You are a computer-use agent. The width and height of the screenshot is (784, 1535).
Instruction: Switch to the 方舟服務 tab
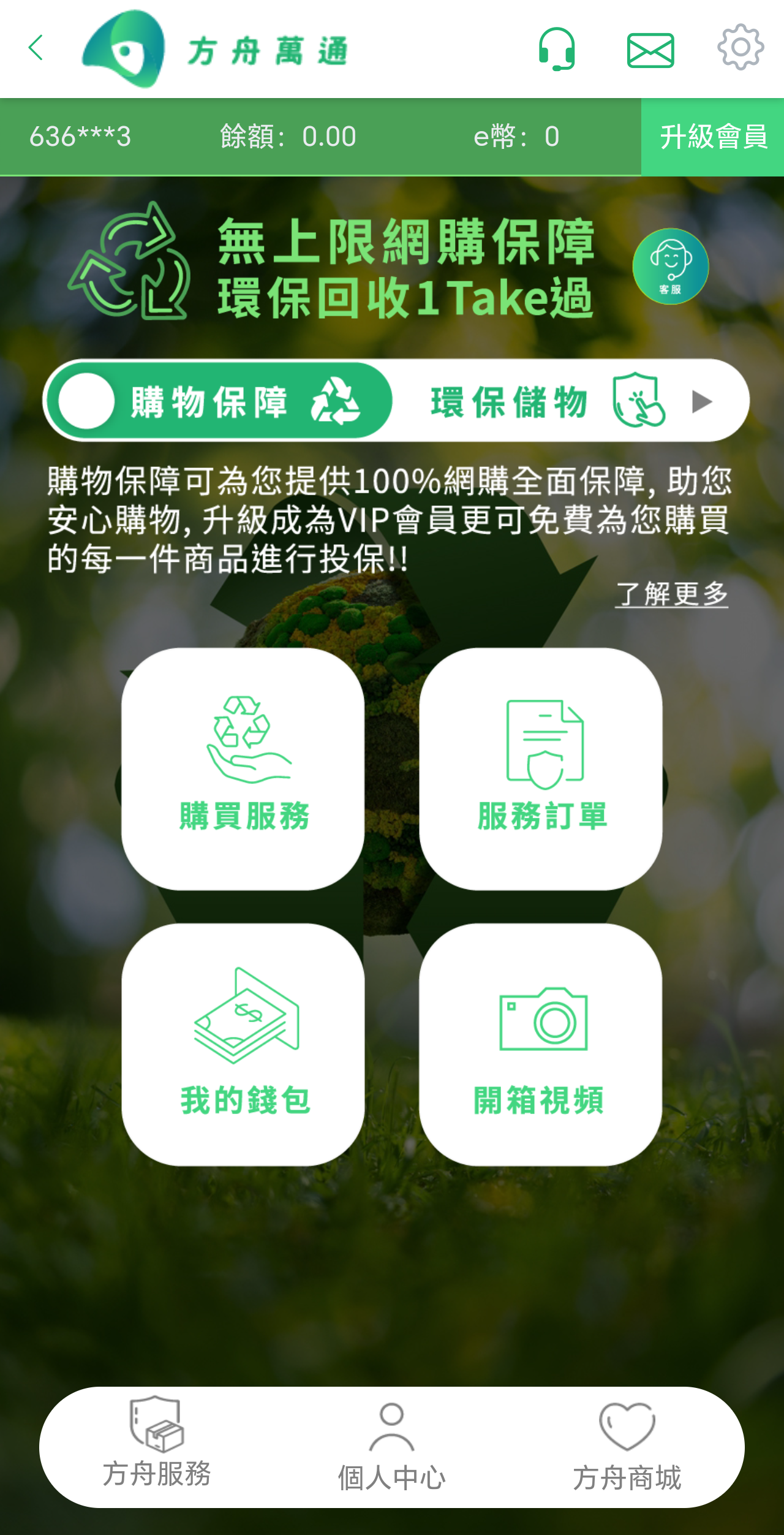pyautogui.click(x=157, y=1447)
